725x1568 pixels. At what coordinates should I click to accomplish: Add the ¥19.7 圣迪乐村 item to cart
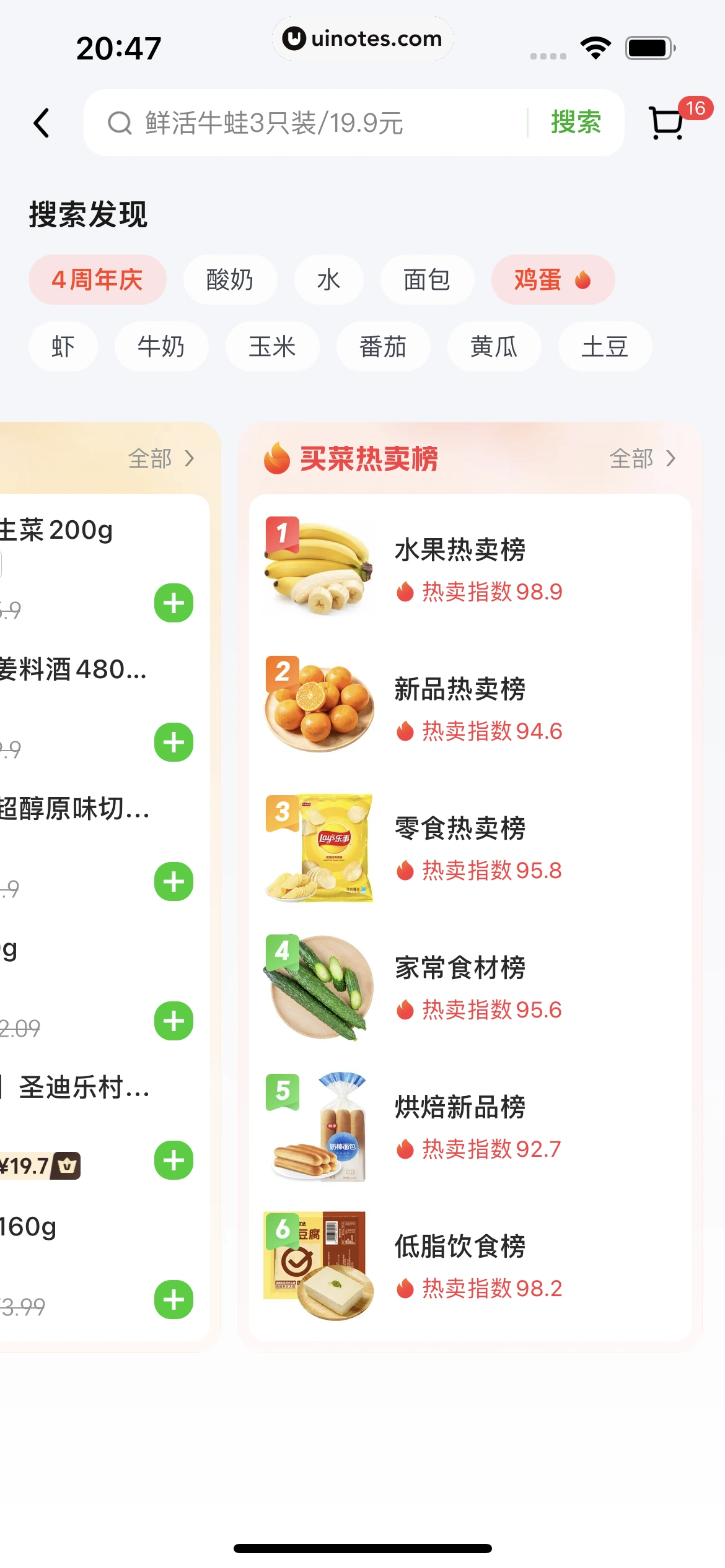click(x=174, y=1161)
